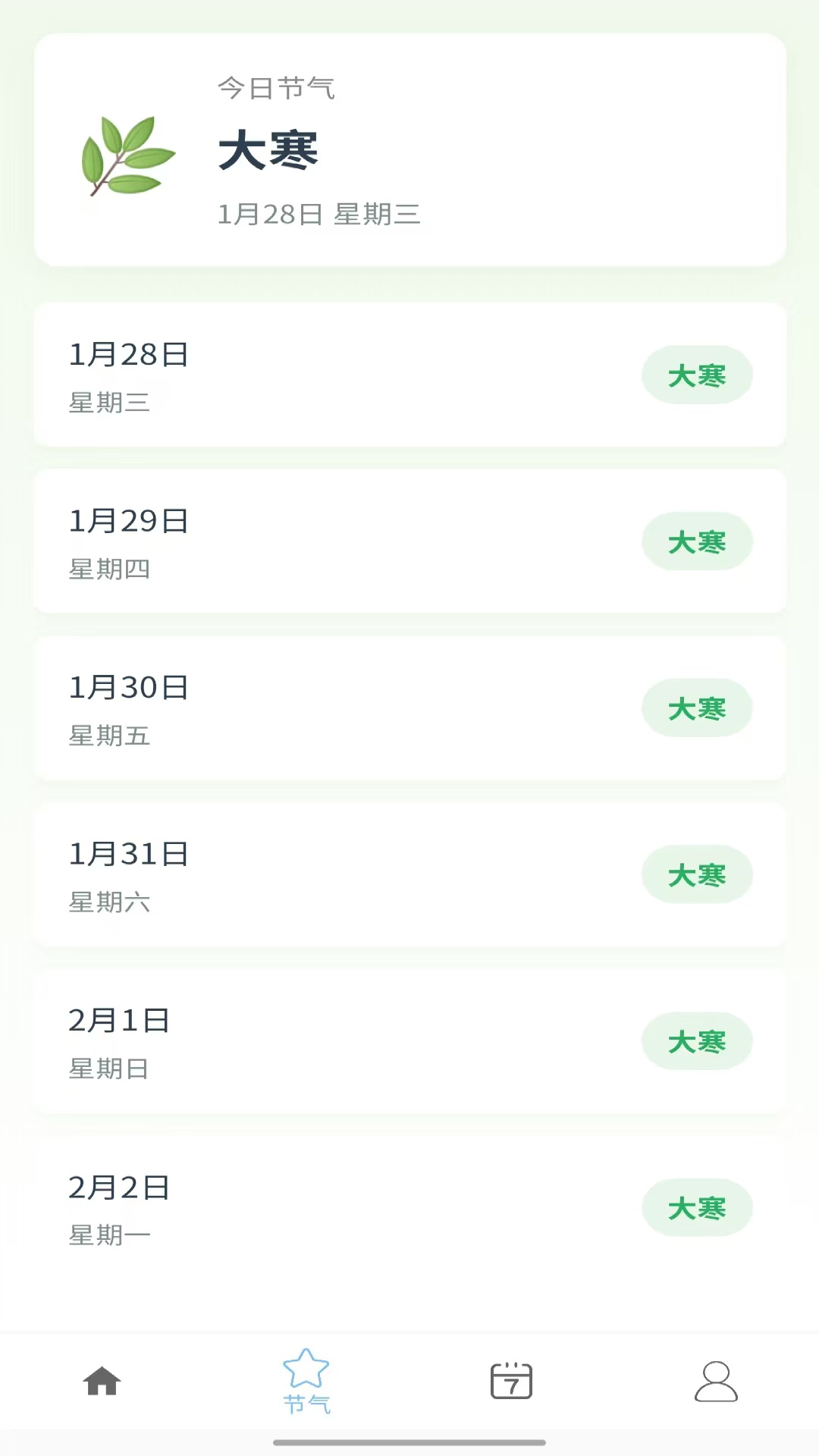The image size is (819, 1456).
Task: Click the green leaf illustration on today's card
Action: coord(129,155)
